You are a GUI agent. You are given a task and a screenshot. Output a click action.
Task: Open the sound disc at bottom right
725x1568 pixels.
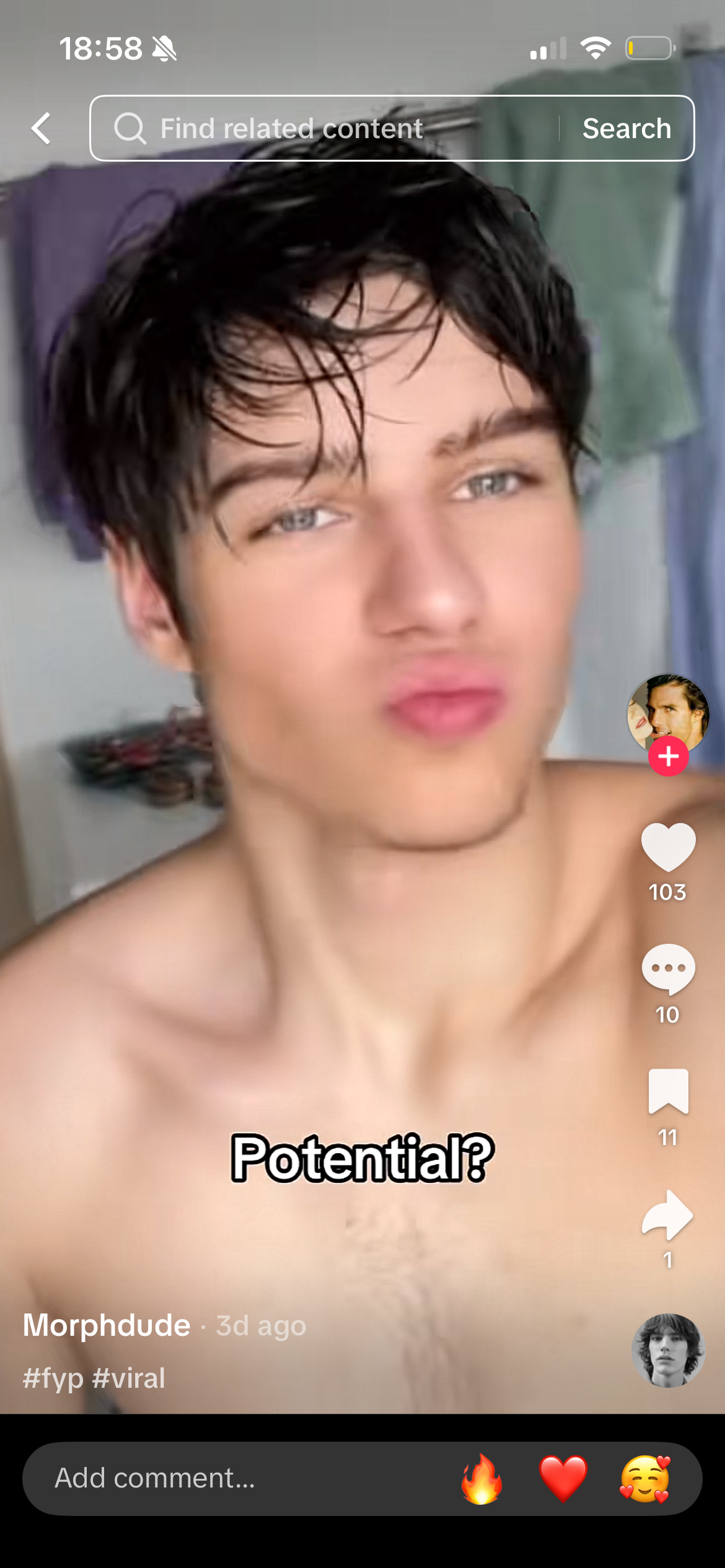tap(668, 1350)
